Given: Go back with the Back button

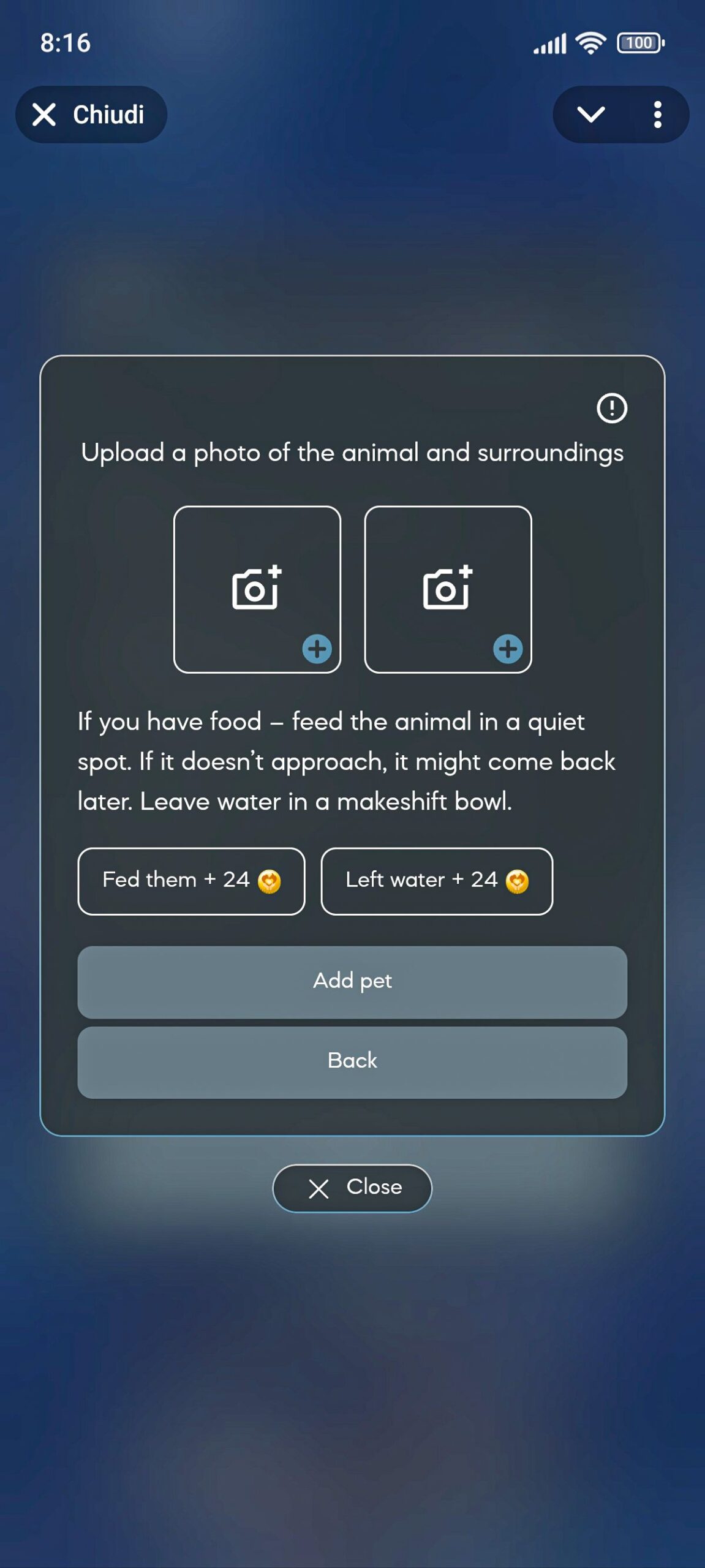Looking at the screenshot, I should [x=352, y=1061].
